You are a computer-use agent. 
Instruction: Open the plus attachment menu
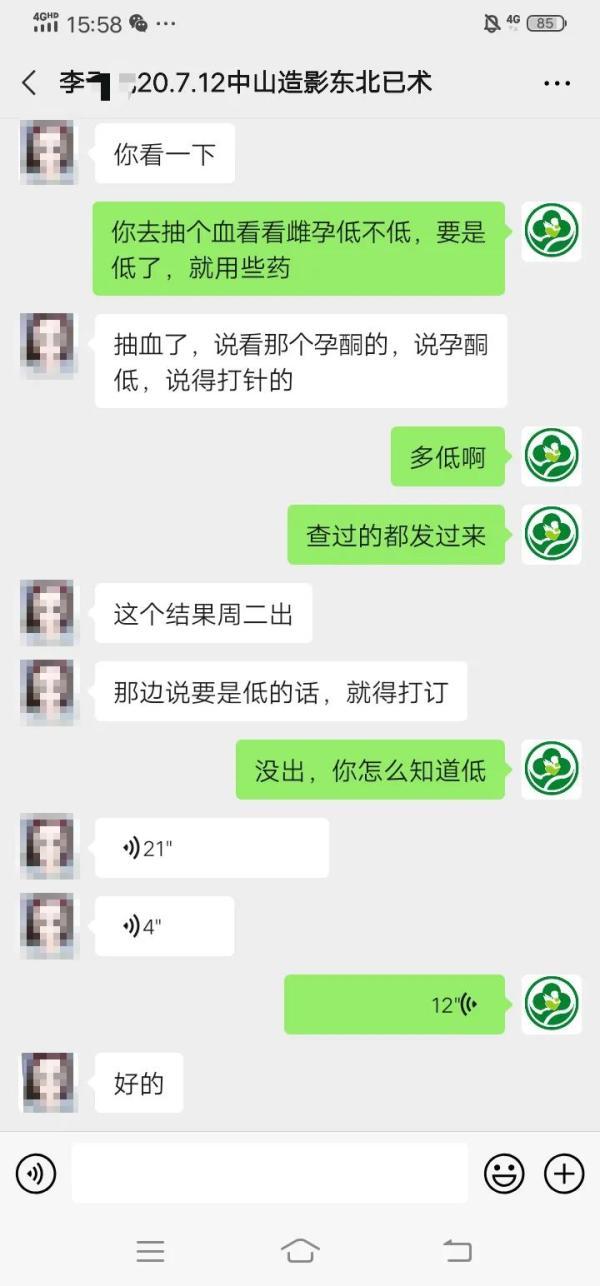click(564, 1173)
